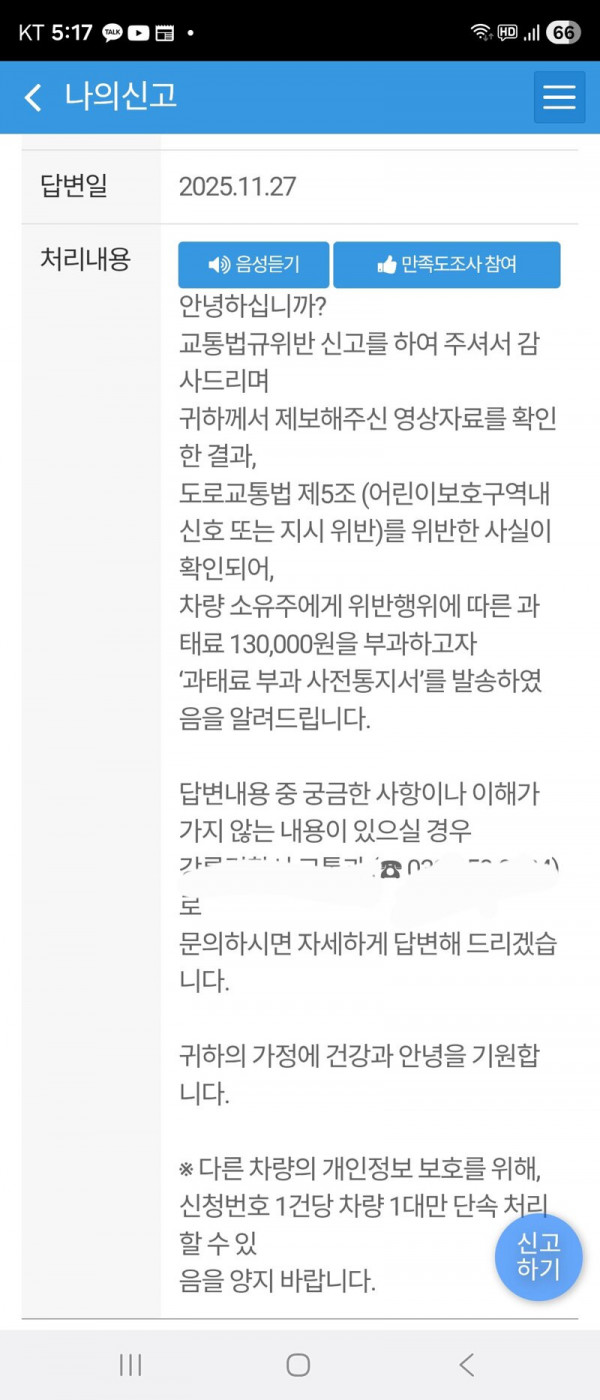This screenshot has height=1400, width=600.
Task: Go back using the header arrow
Action: tap(34, 97)
